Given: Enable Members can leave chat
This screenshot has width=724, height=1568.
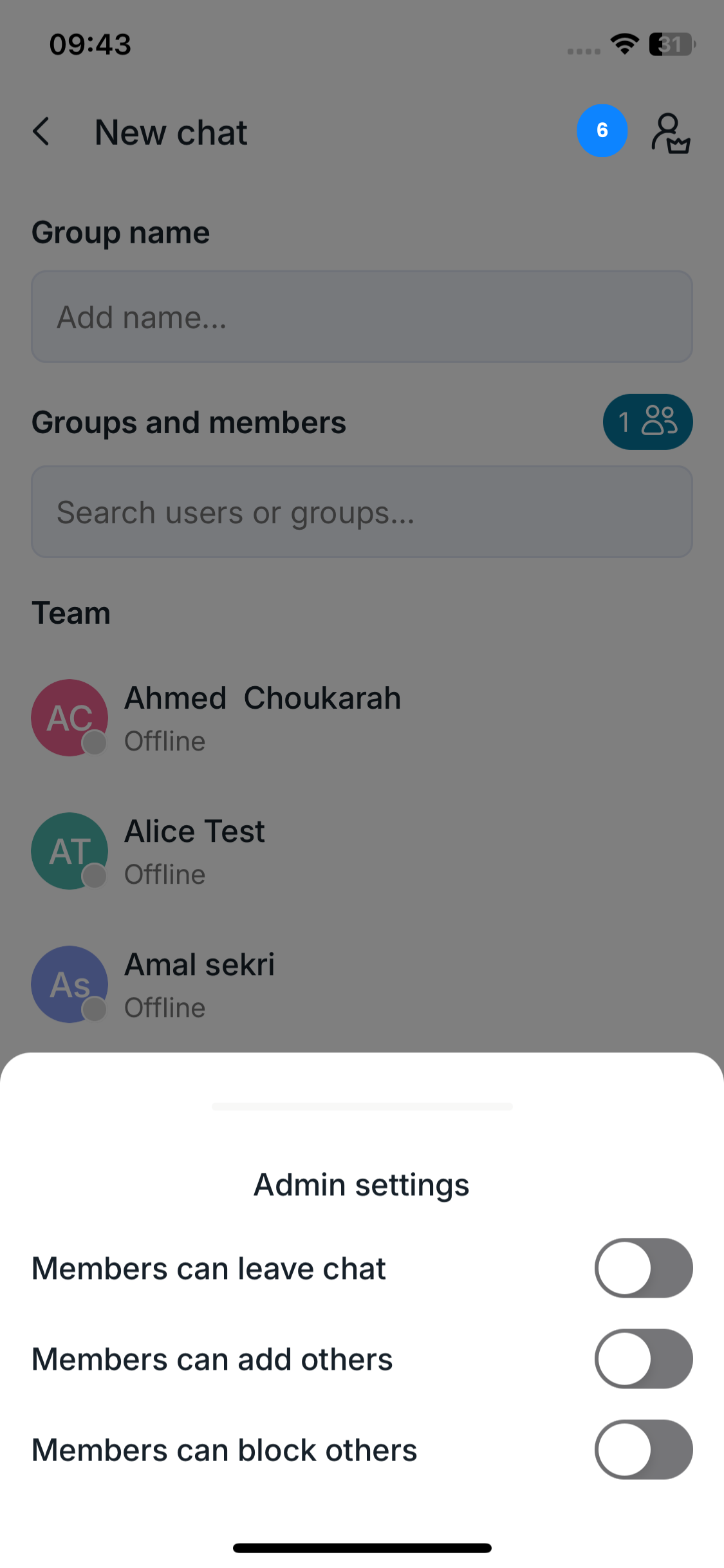Looking at the screenshot, I should tap(643, 1267).
